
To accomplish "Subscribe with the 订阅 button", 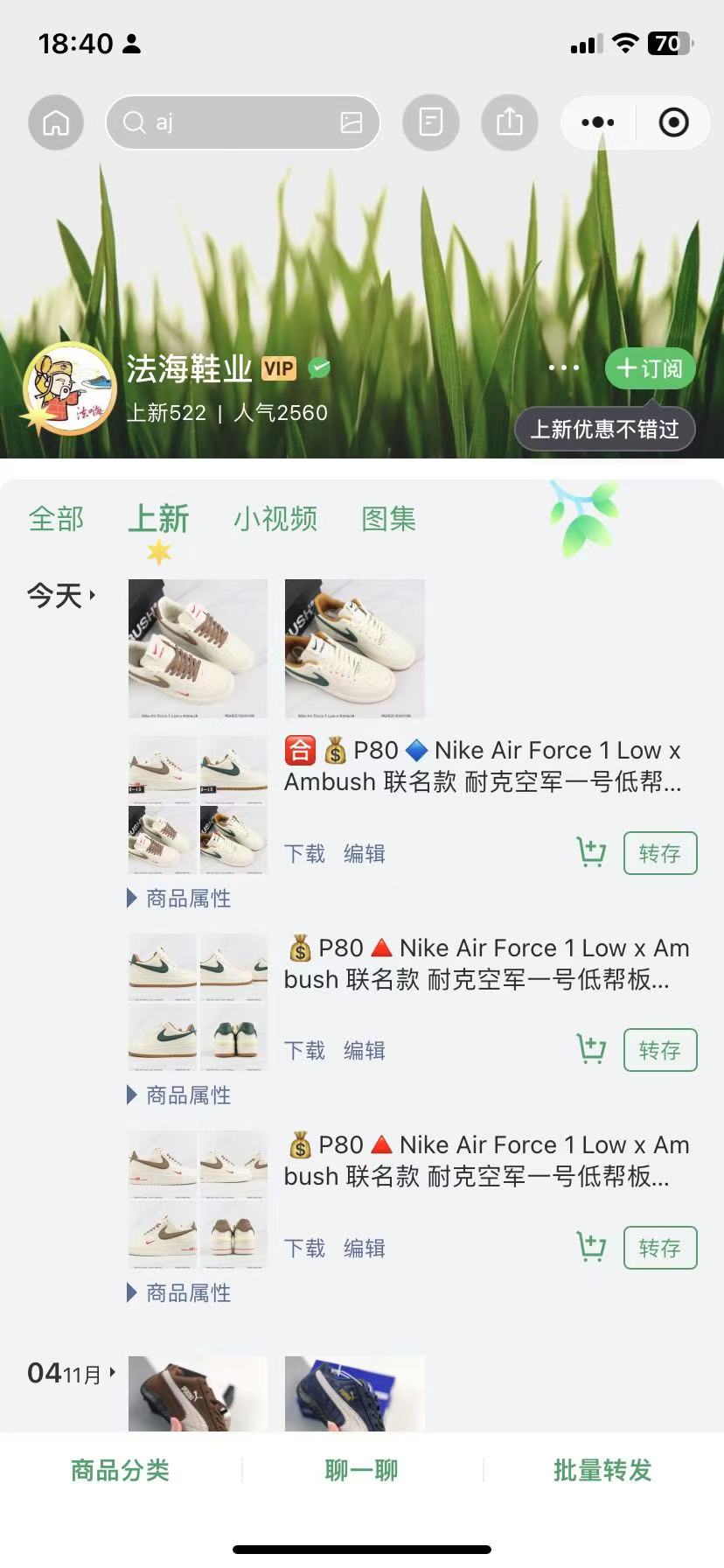I will (x=650, y=368).
